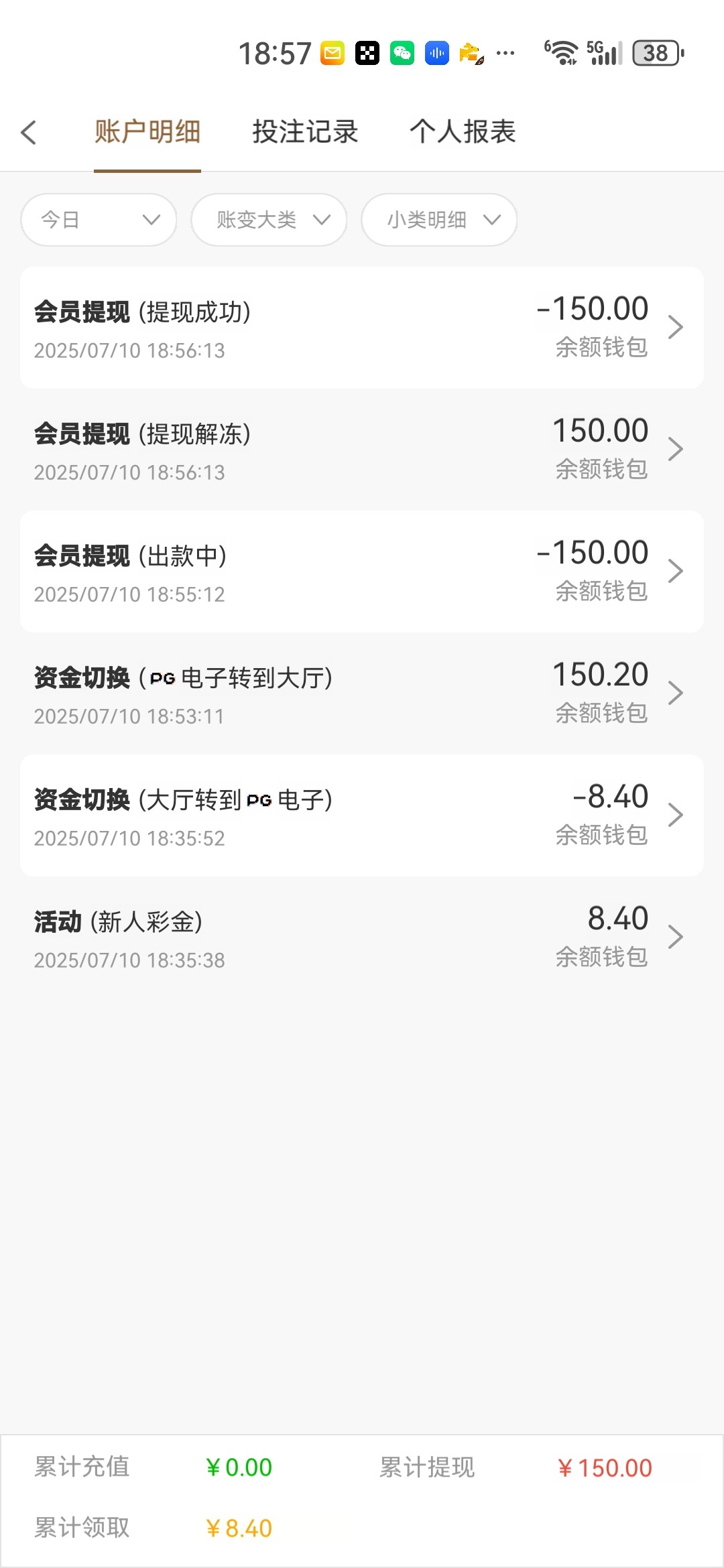View the 大厅转到PG电子 transfer details
The height and width of the screenshot is (1568, 724).
(x=362, y=815)
